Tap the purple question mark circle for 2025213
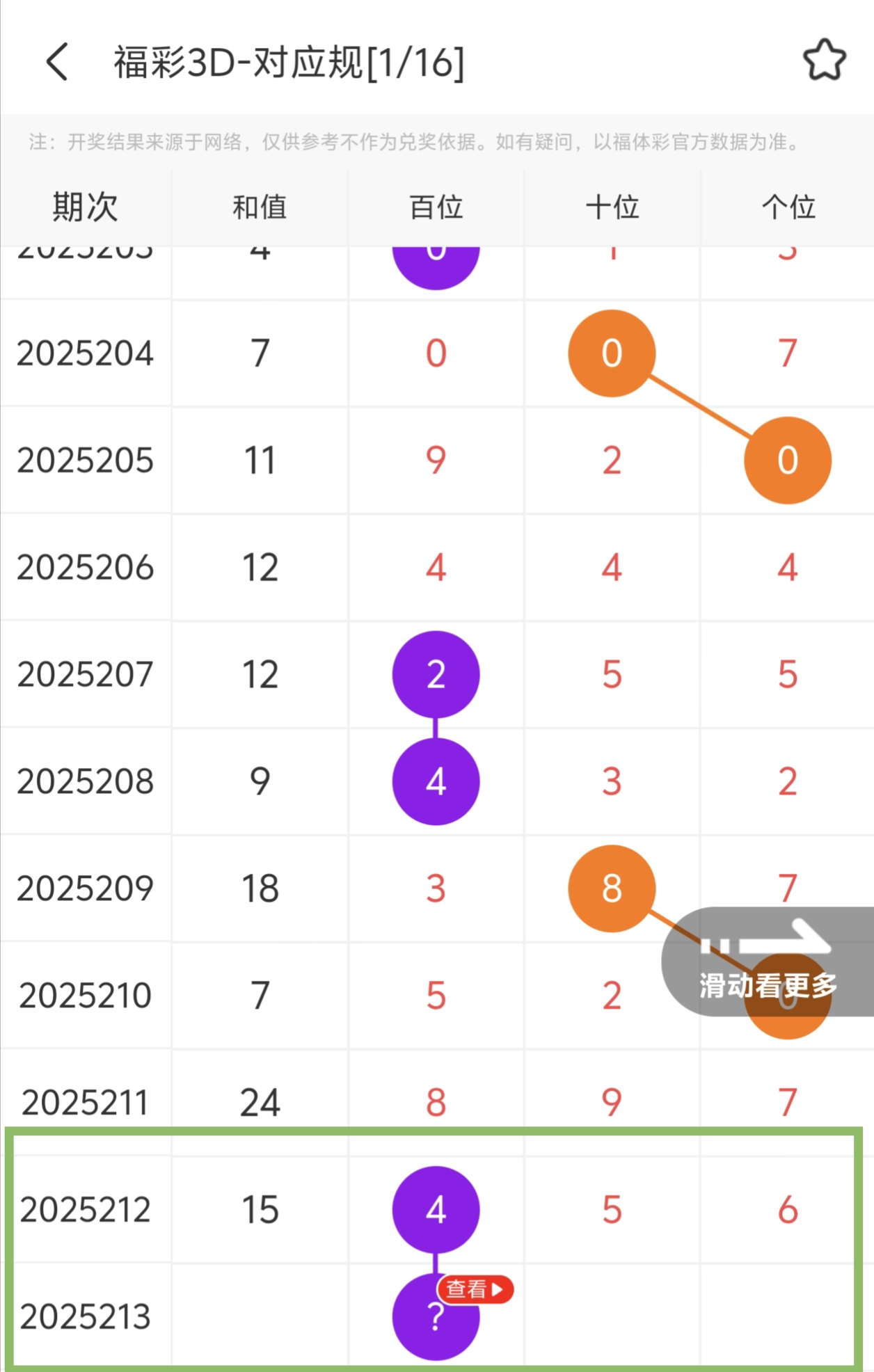Viewport: 874px width, 1372px height. point(436,1317)
